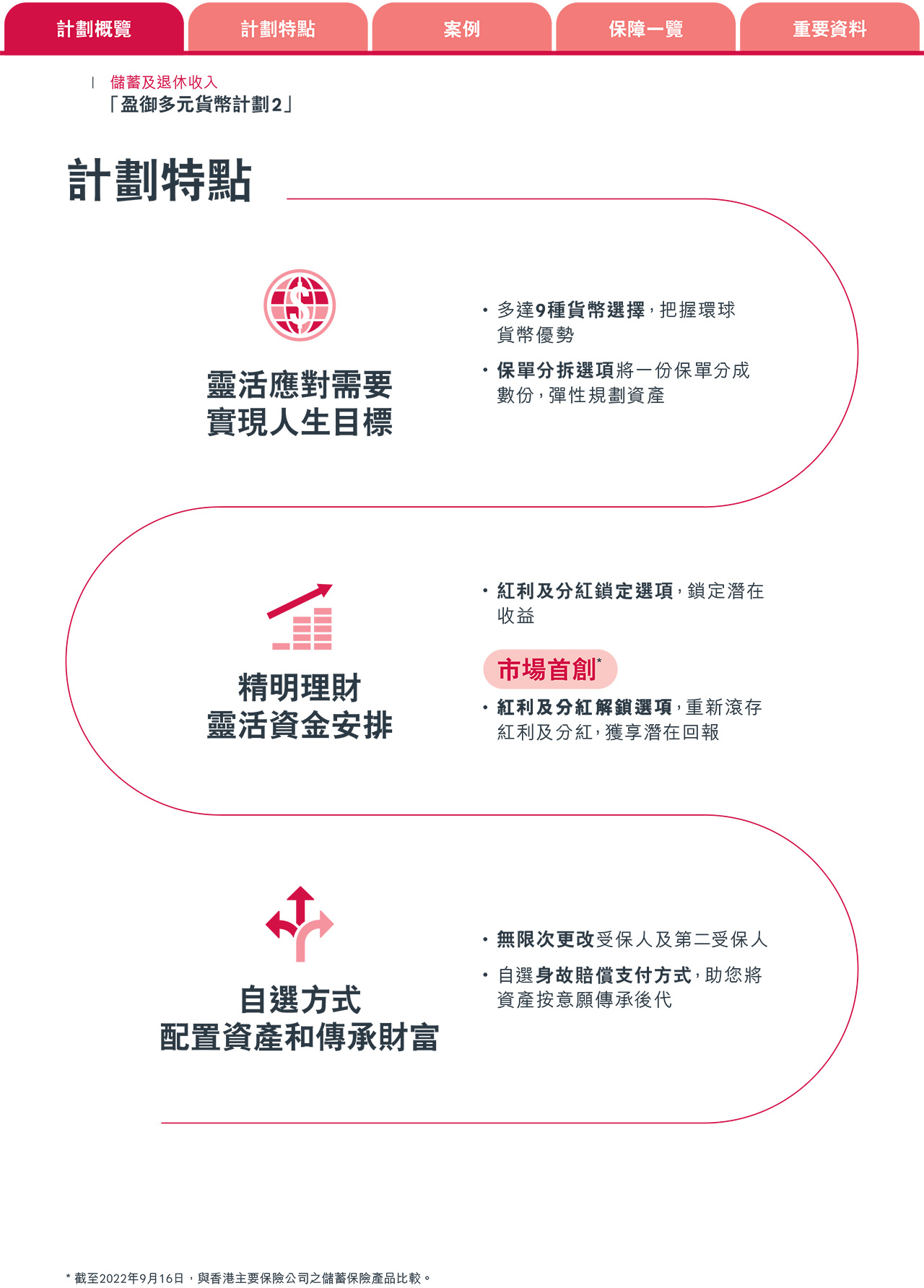Go to the 案例 tab
924x1288 pixels.
[462, 29]
